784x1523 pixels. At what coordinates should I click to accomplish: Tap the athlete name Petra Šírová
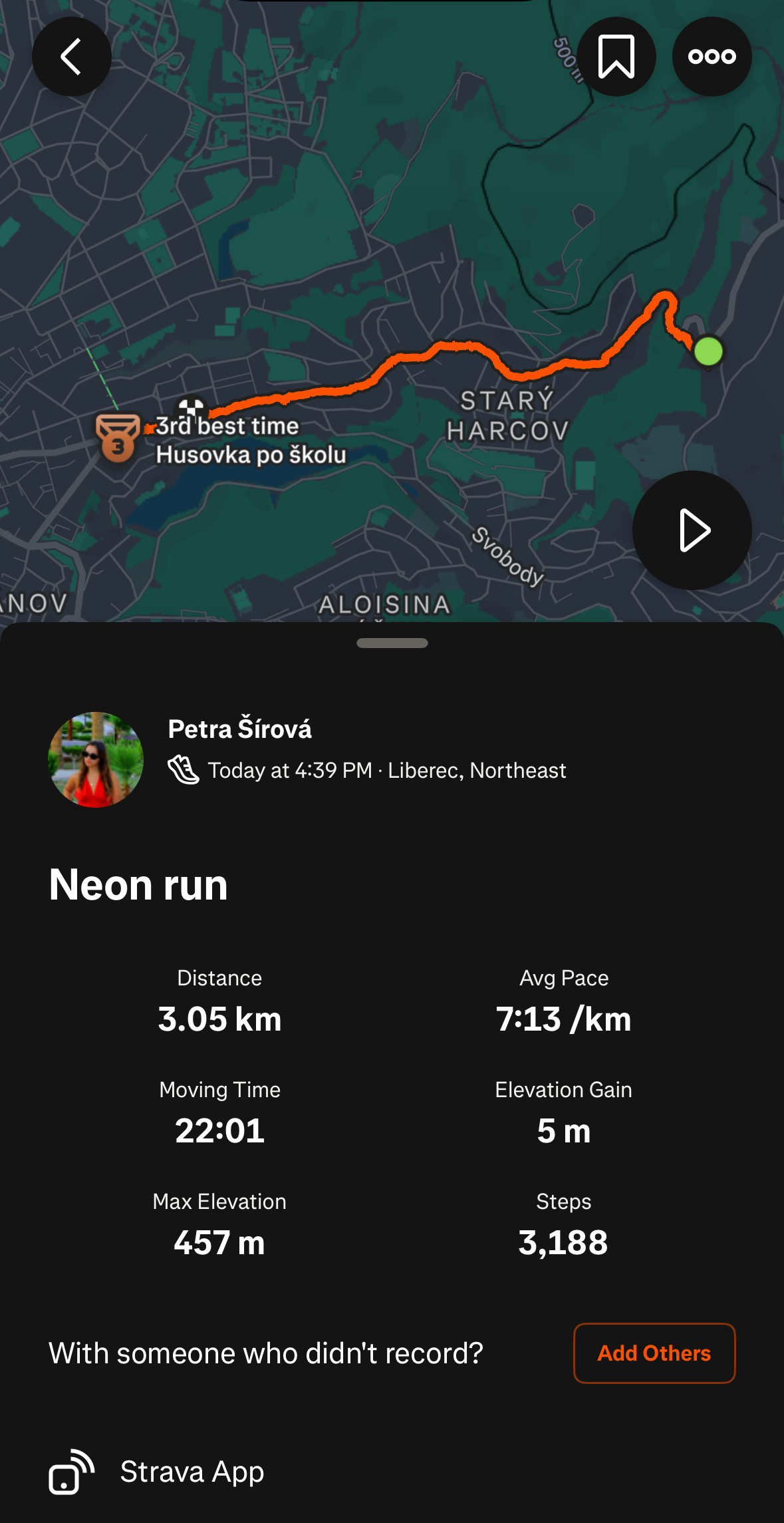click(x=239, y=729)
